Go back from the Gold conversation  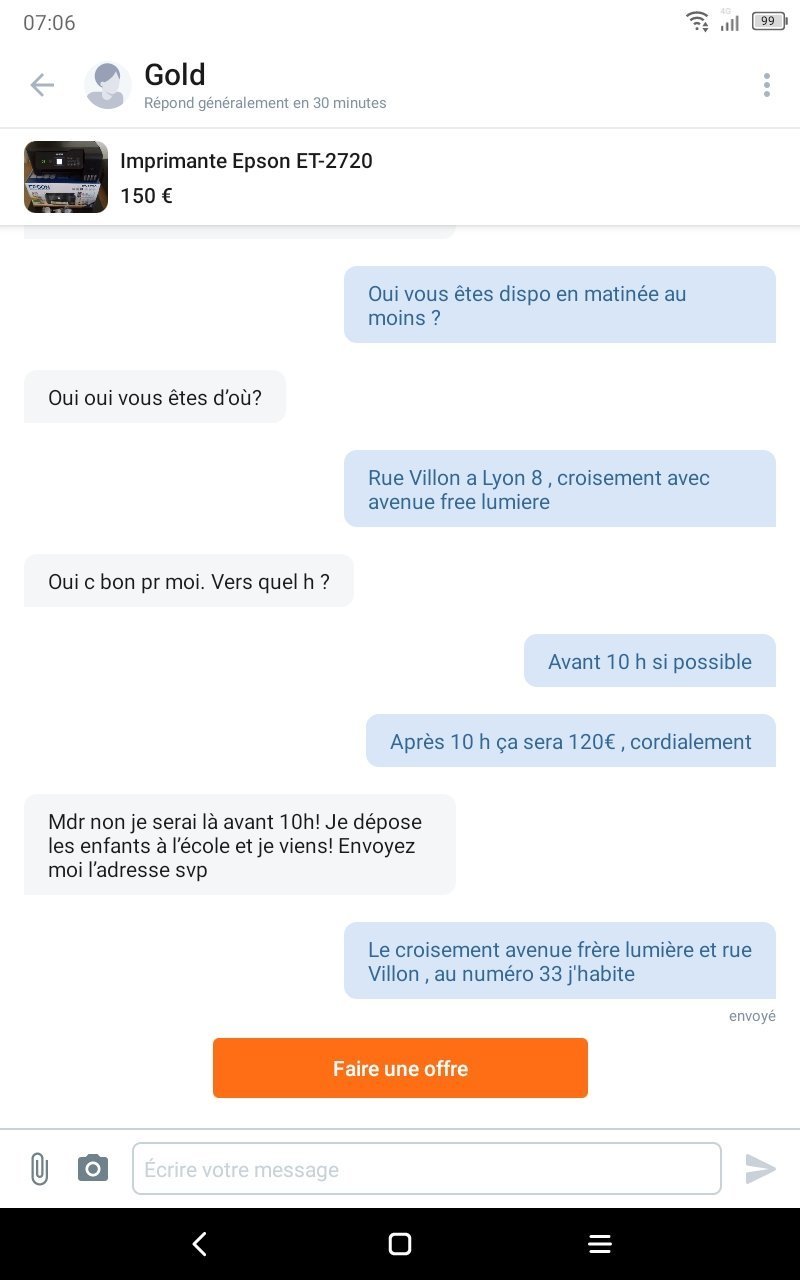(x=42, y=85)
